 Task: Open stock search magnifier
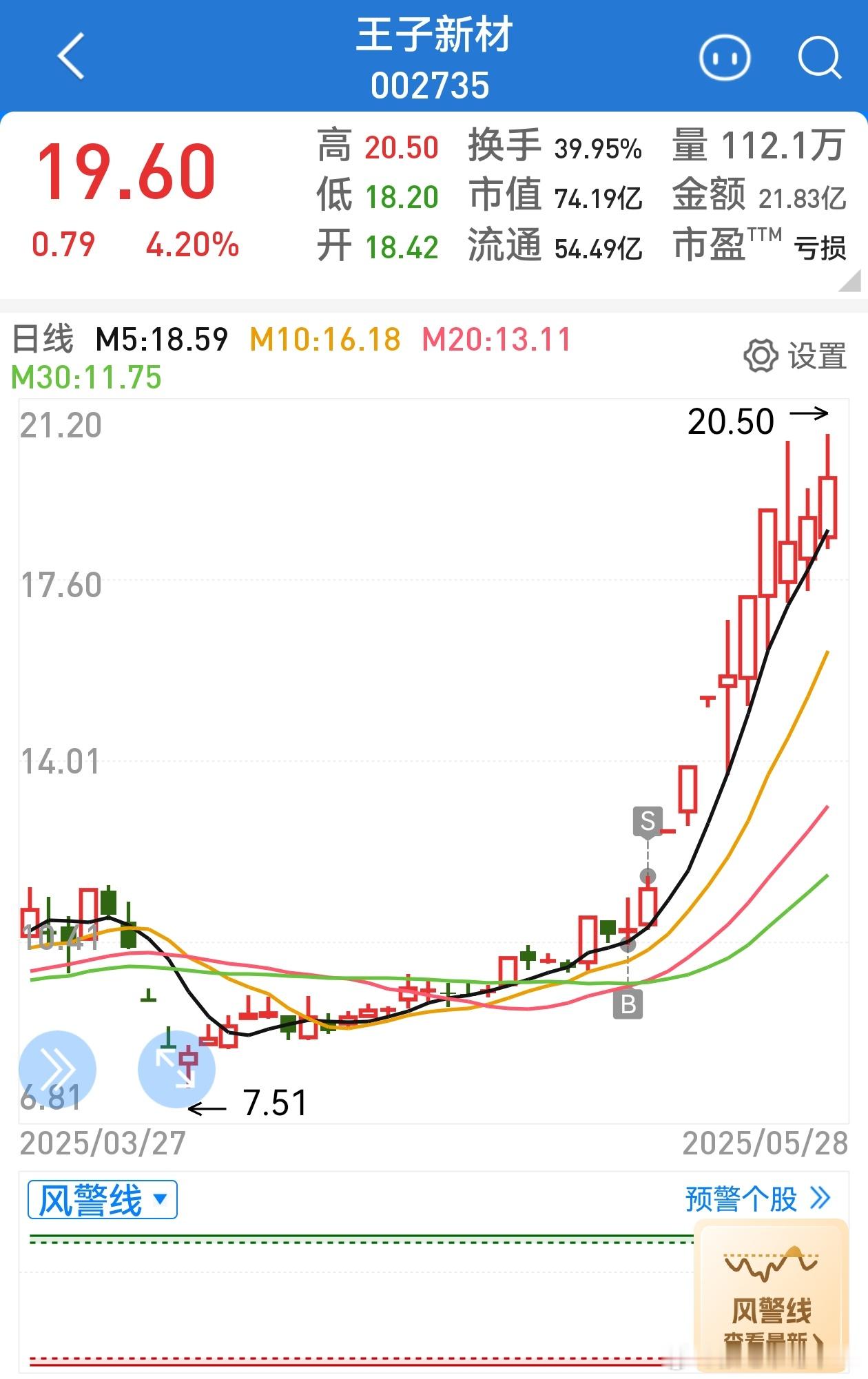click(819, 58)
